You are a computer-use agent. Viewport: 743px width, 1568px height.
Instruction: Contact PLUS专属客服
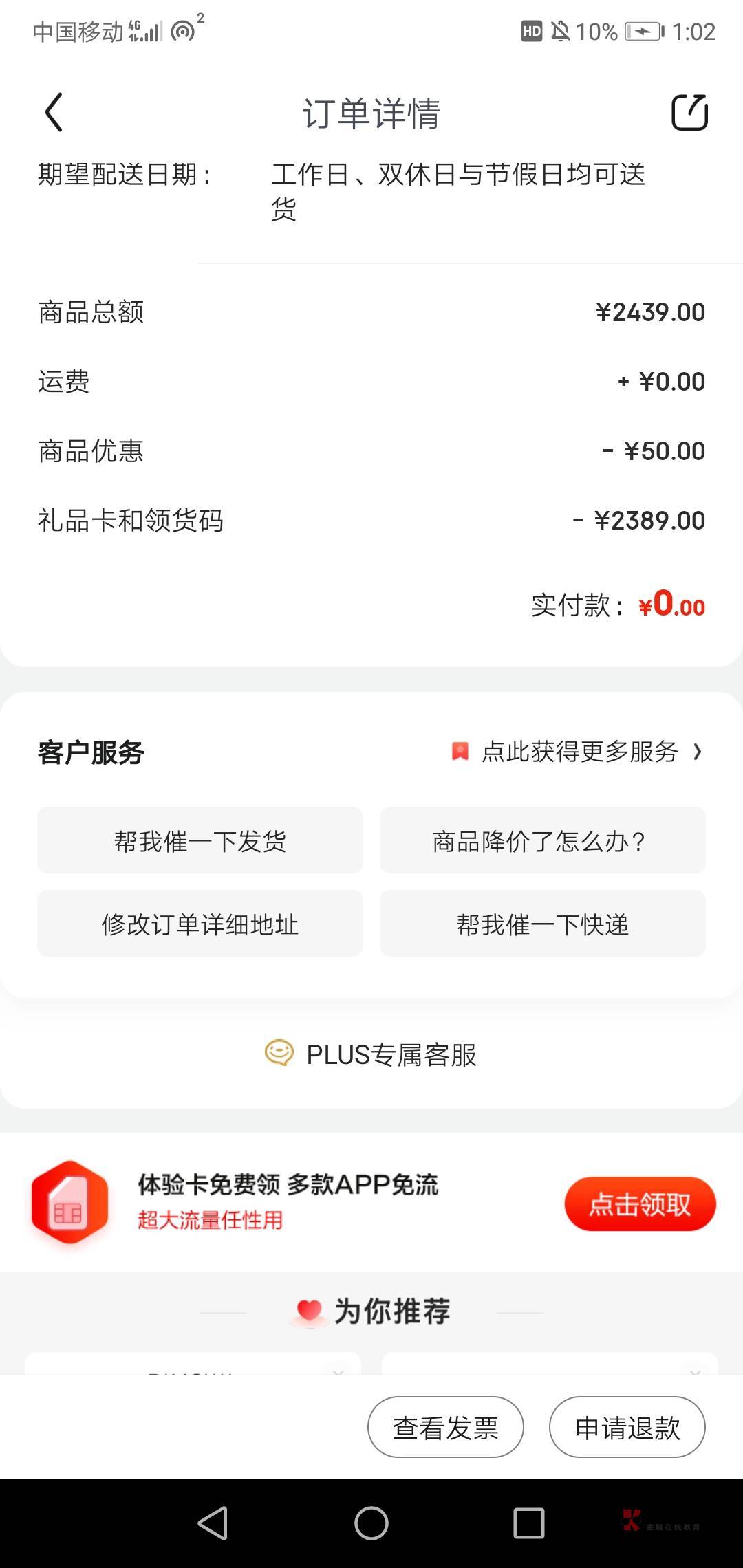(x=371, y=1054)
